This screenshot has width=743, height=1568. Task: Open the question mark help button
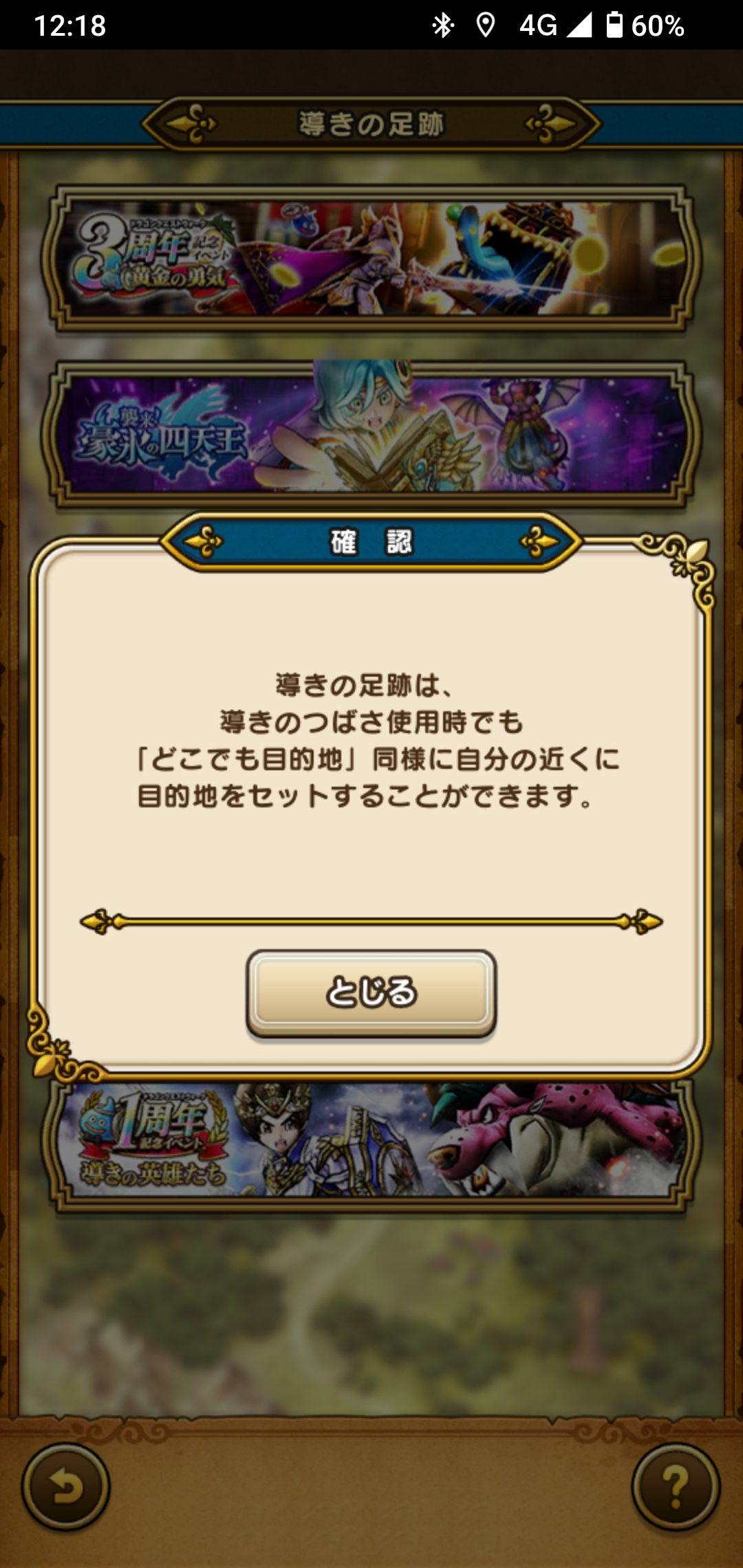click(676, 1488)
